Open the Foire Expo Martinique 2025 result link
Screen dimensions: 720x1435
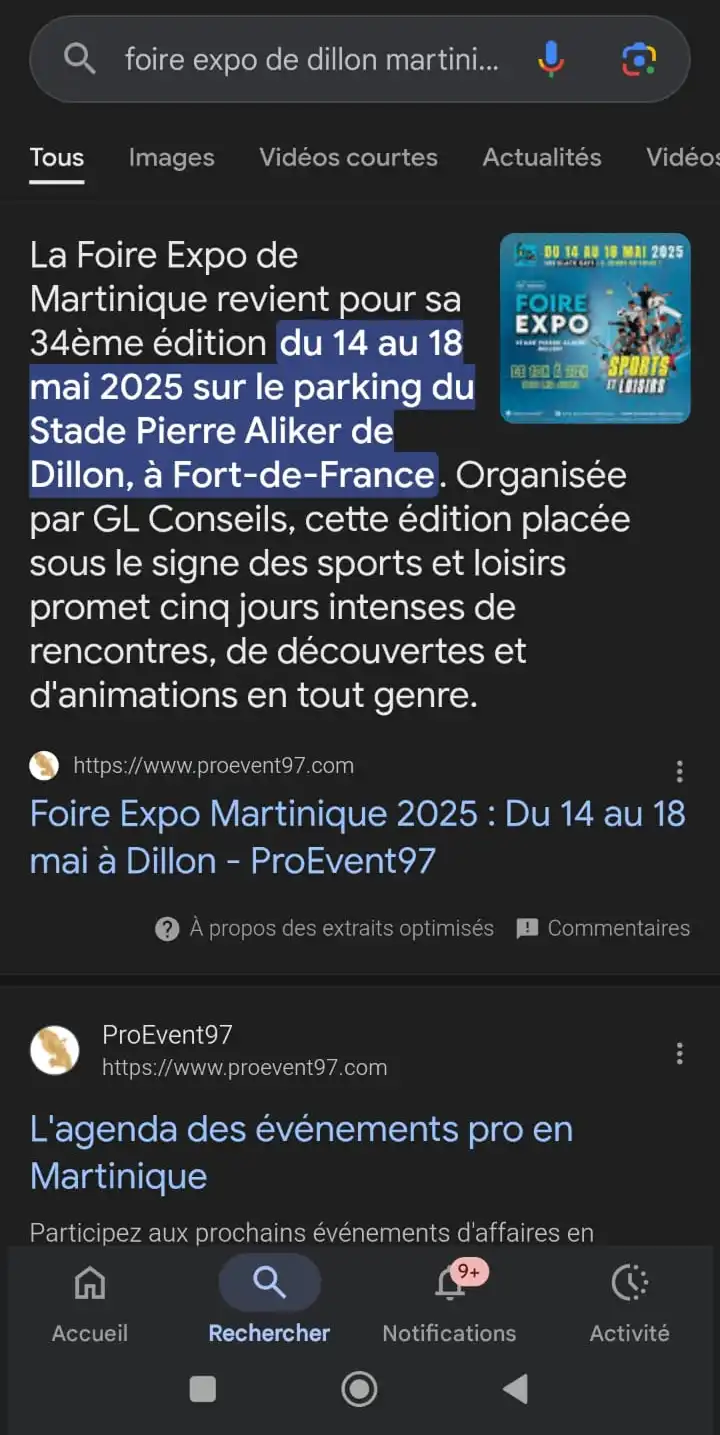(x=357, y=837)
